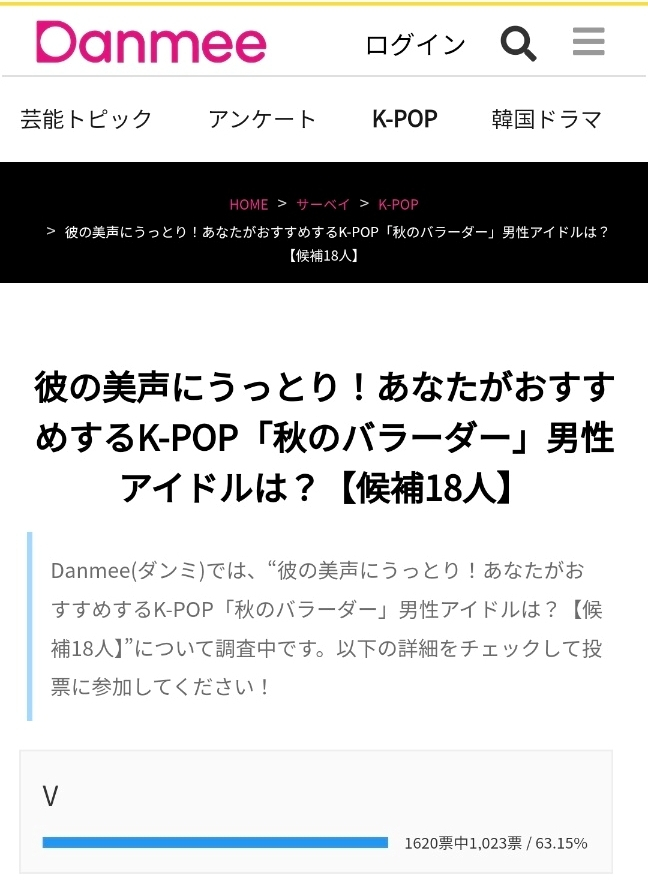Viewport: 648px width, 888px height.
Task: Open the search magnifier icon
Action: [x=518, y=44]
